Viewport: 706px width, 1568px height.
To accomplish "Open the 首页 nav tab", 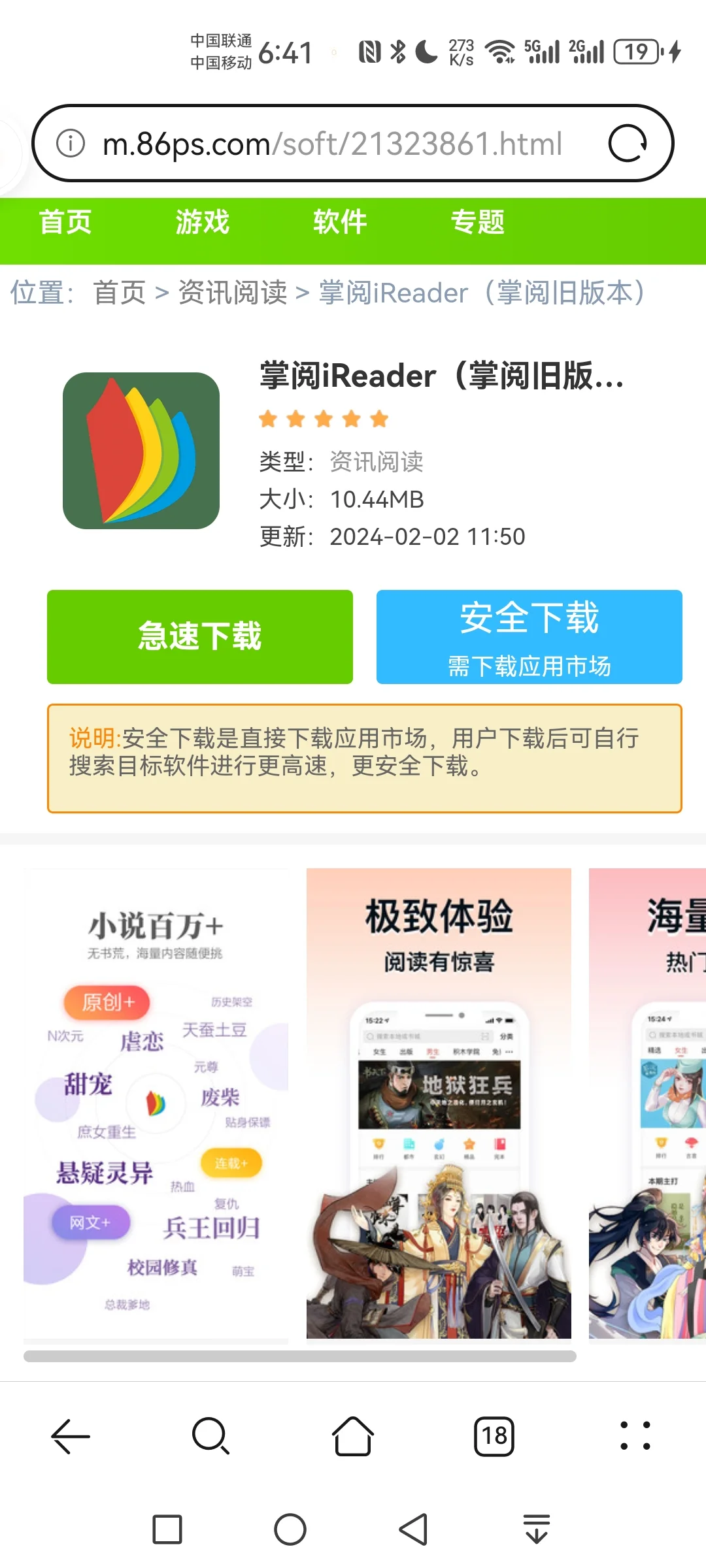I will coord(65,222).
